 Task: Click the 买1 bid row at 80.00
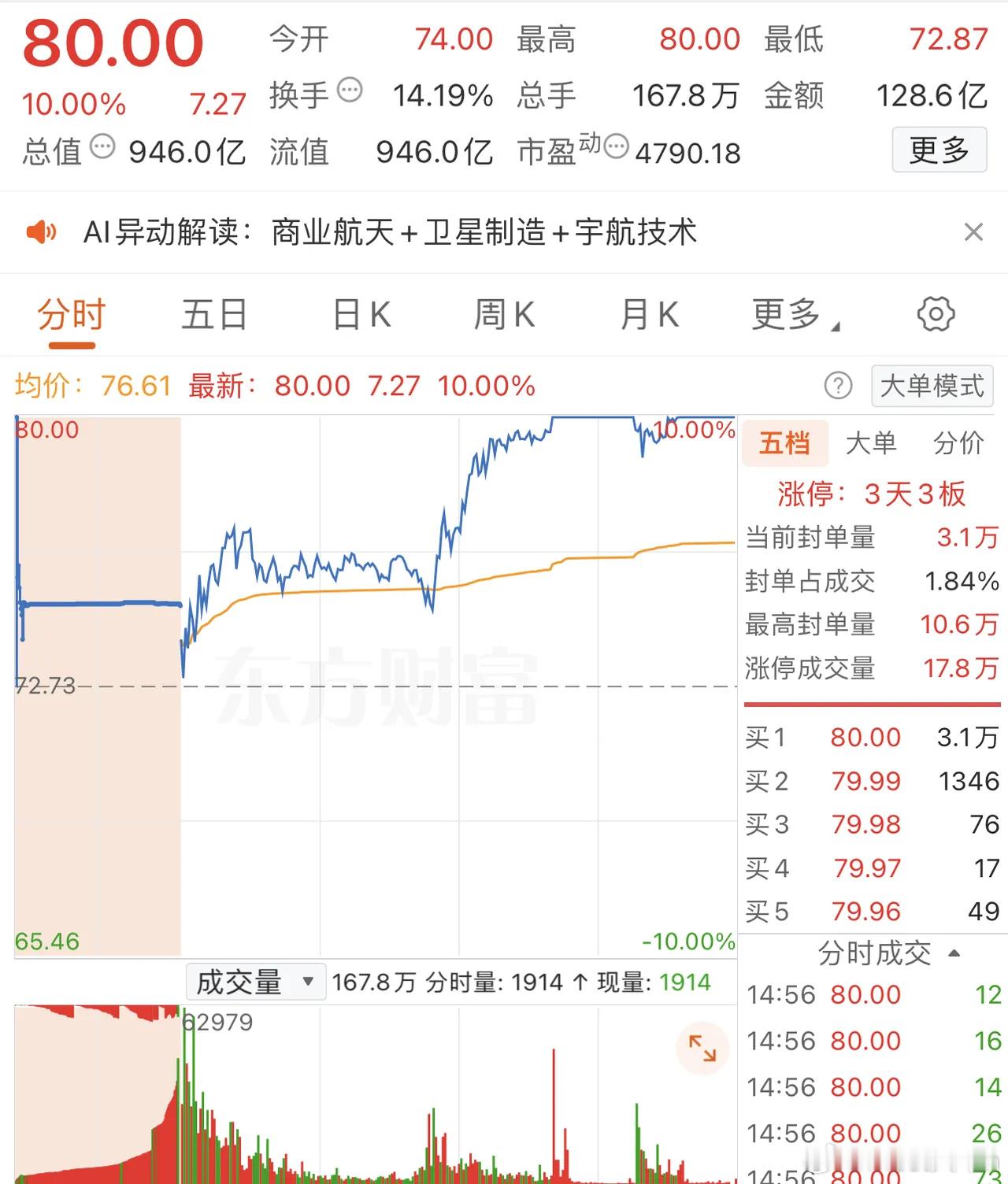[866, 737]
